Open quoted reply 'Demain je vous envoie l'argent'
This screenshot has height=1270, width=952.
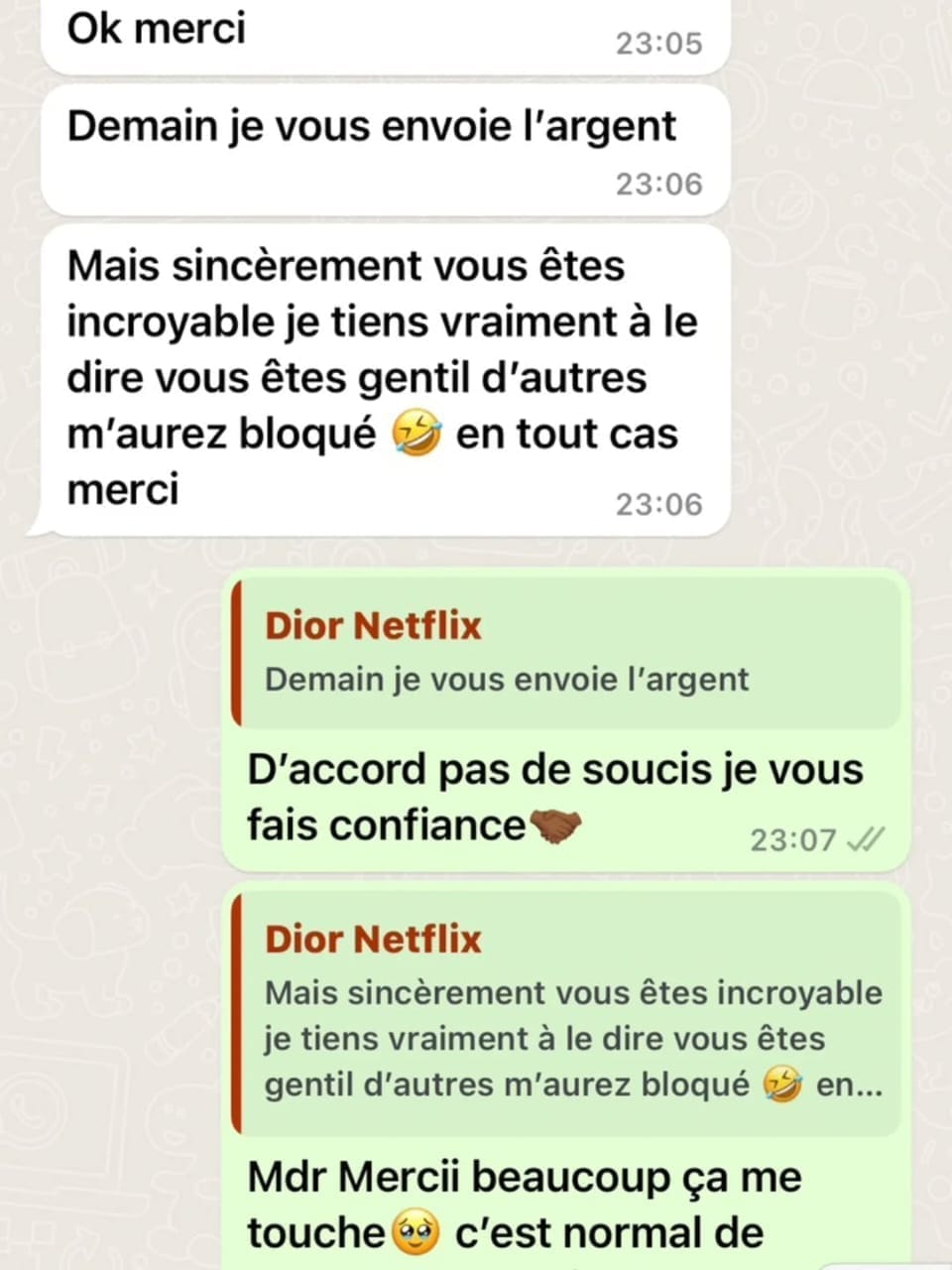[x=566, y=654]
